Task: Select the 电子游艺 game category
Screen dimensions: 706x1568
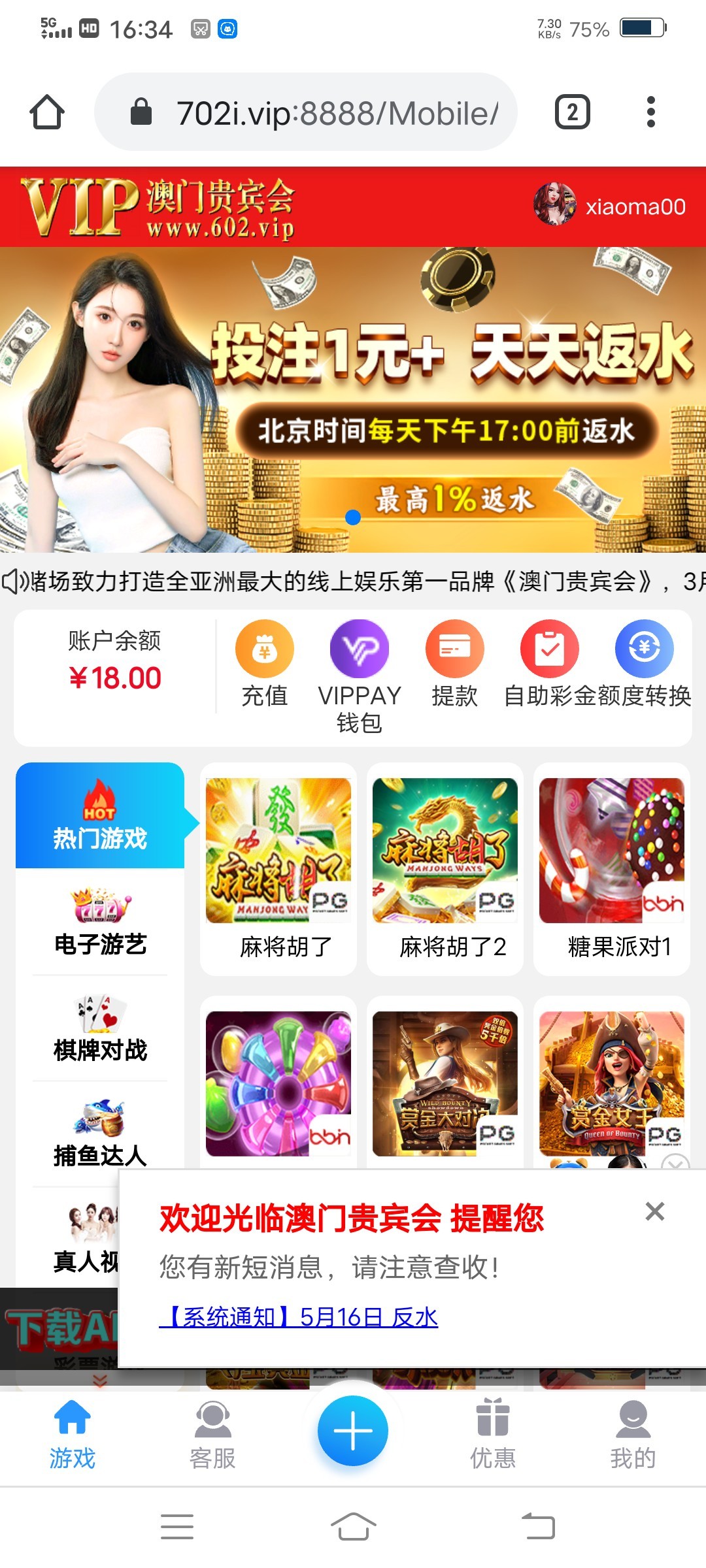Action: coord(100,922)
